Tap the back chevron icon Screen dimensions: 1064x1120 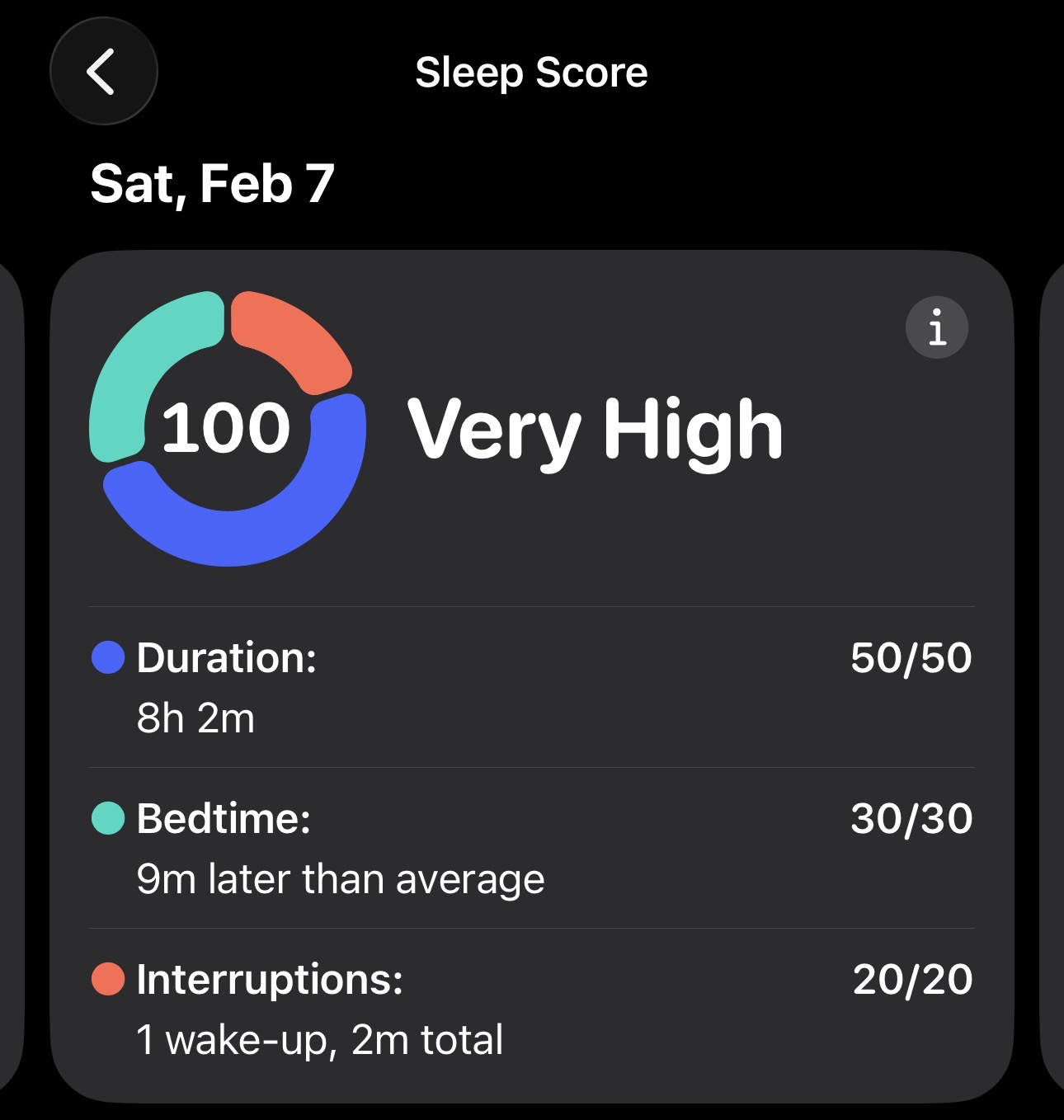(x=104, y=72)
